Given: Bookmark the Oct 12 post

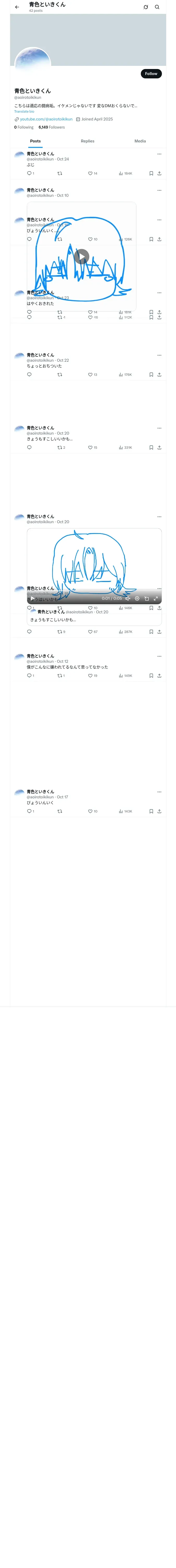Looking at the screenshot, I should pyautogui.click(x=151, y=676).
